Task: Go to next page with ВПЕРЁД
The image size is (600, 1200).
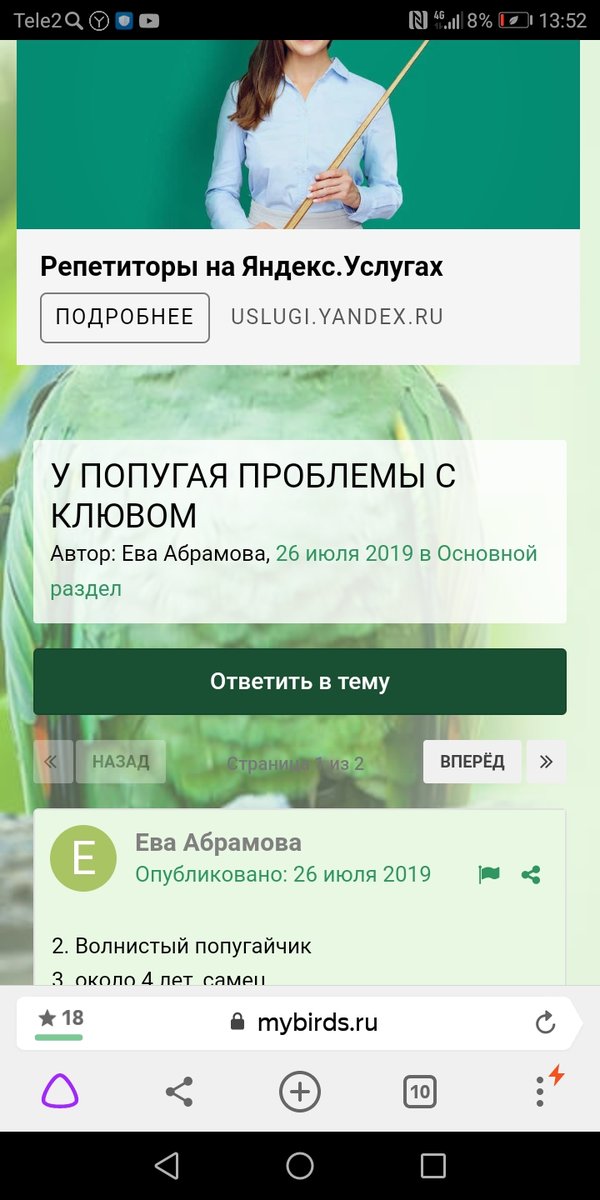Action: (x=472, y=762)
